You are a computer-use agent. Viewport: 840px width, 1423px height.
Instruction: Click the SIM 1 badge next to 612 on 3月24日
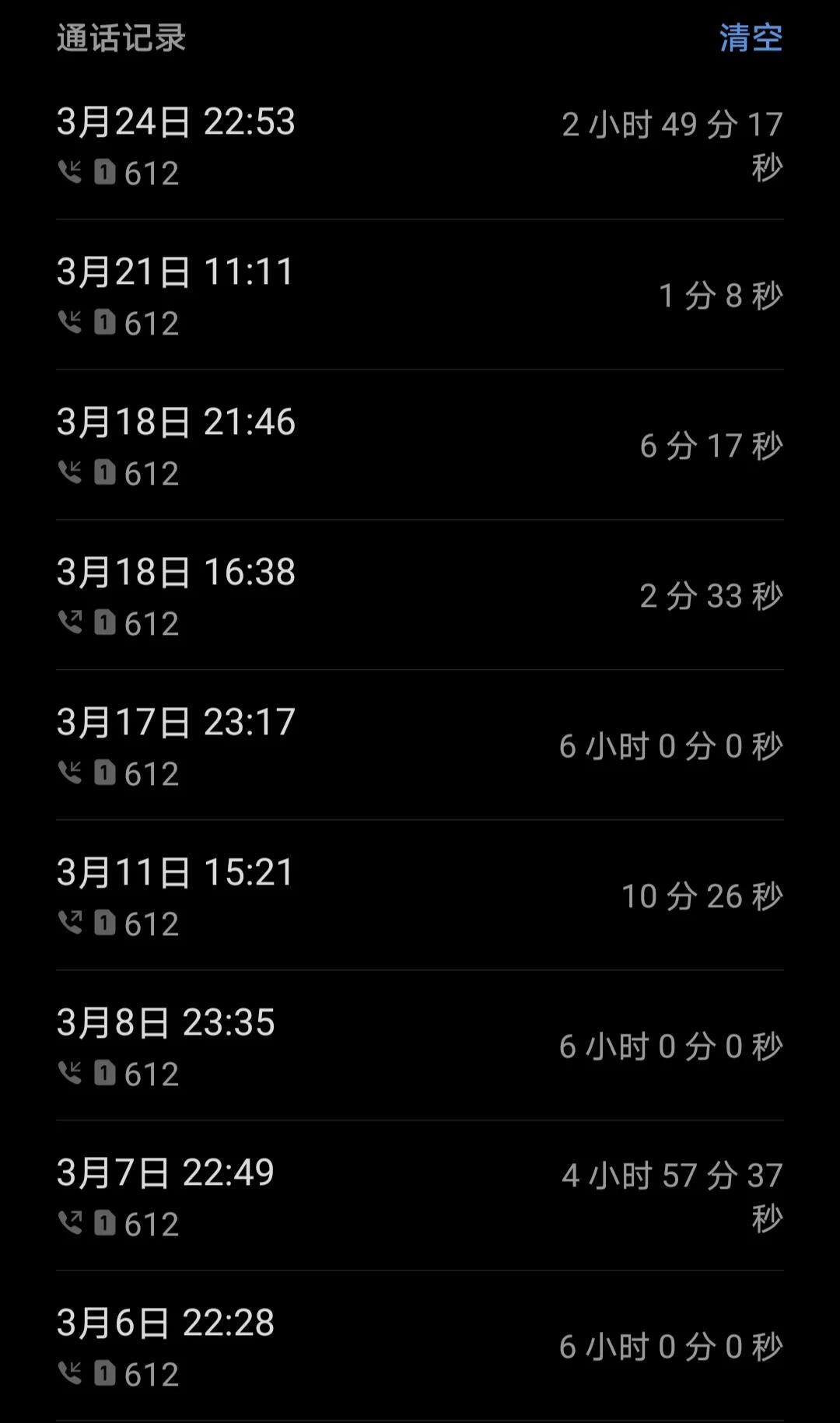pos(106,173)
